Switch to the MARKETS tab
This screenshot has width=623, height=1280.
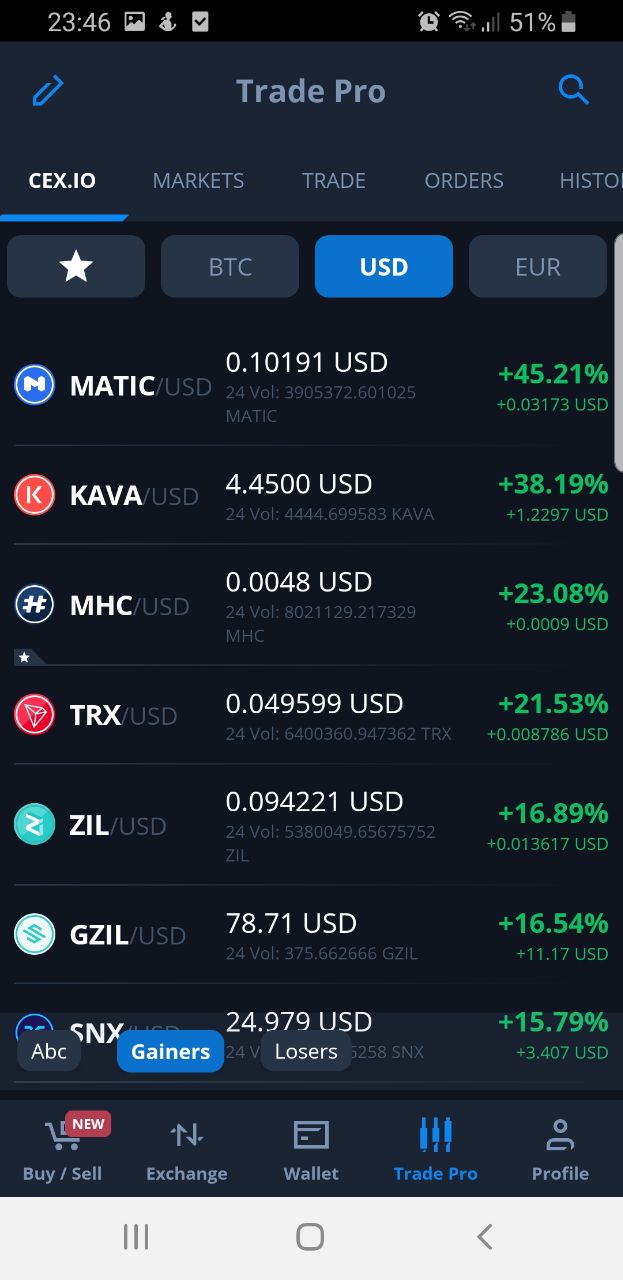tap(198, 181)
